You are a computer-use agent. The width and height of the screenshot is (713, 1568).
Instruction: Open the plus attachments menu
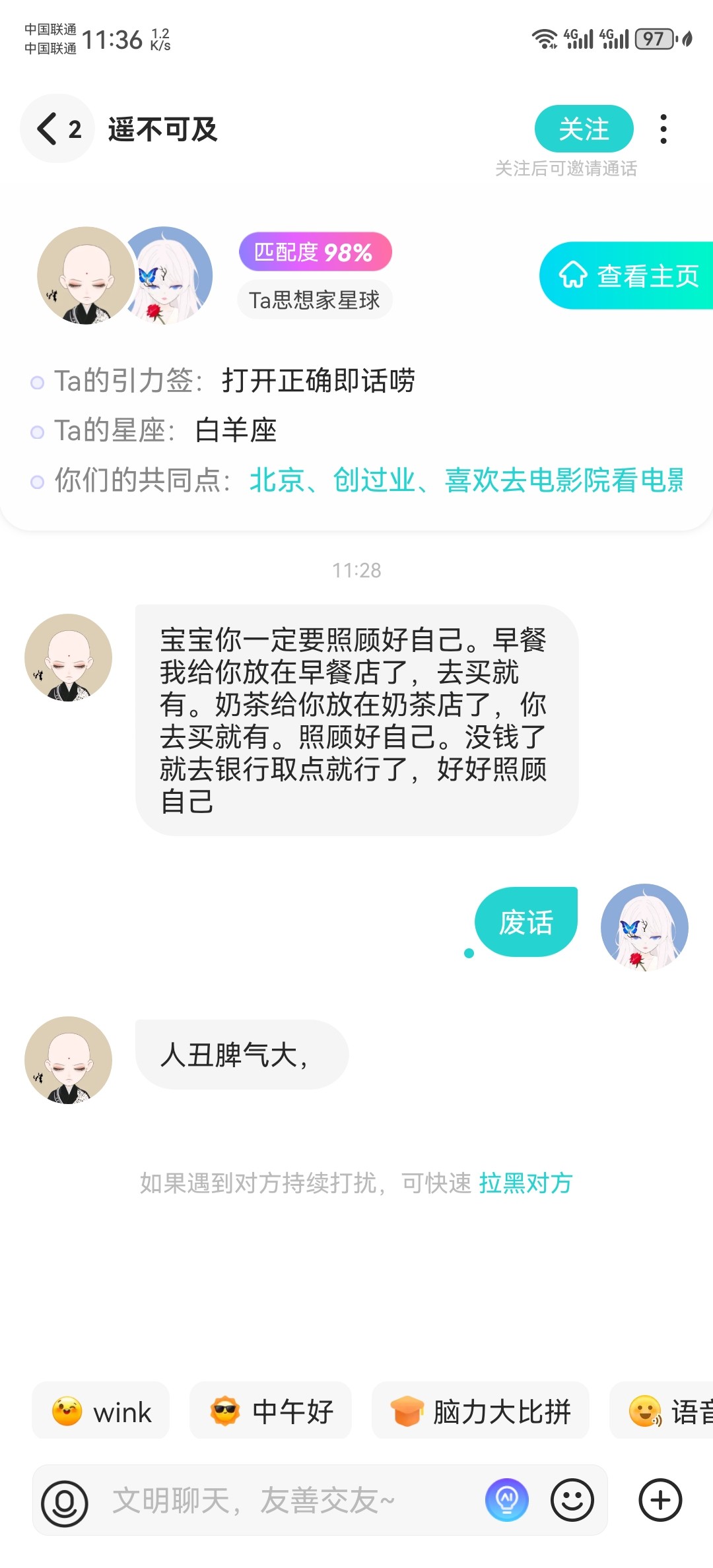point(660,1500)
